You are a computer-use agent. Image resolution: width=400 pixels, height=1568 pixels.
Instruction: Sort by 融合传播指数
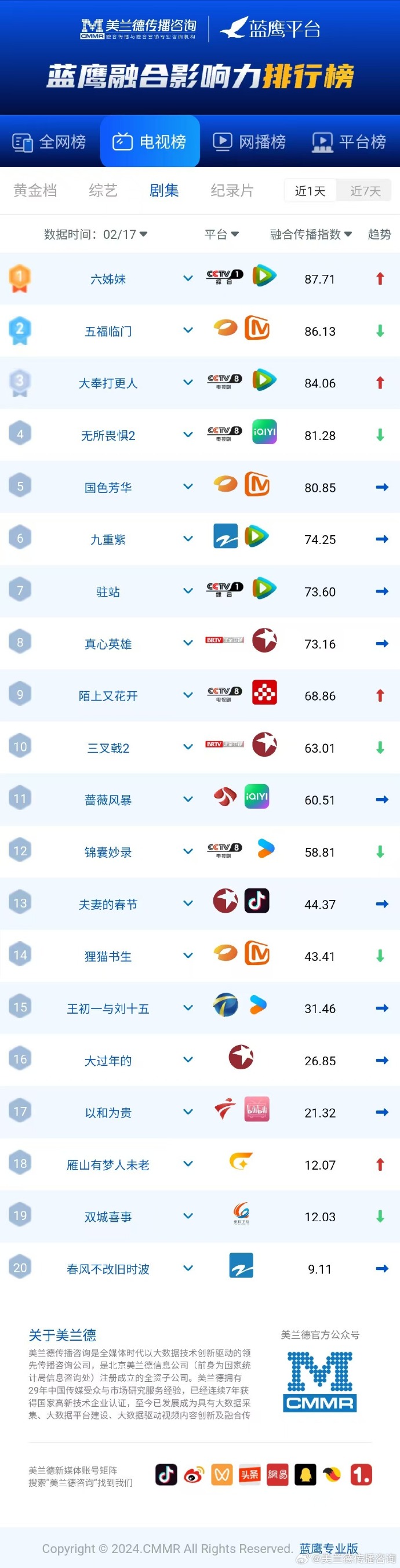[311, 234]
